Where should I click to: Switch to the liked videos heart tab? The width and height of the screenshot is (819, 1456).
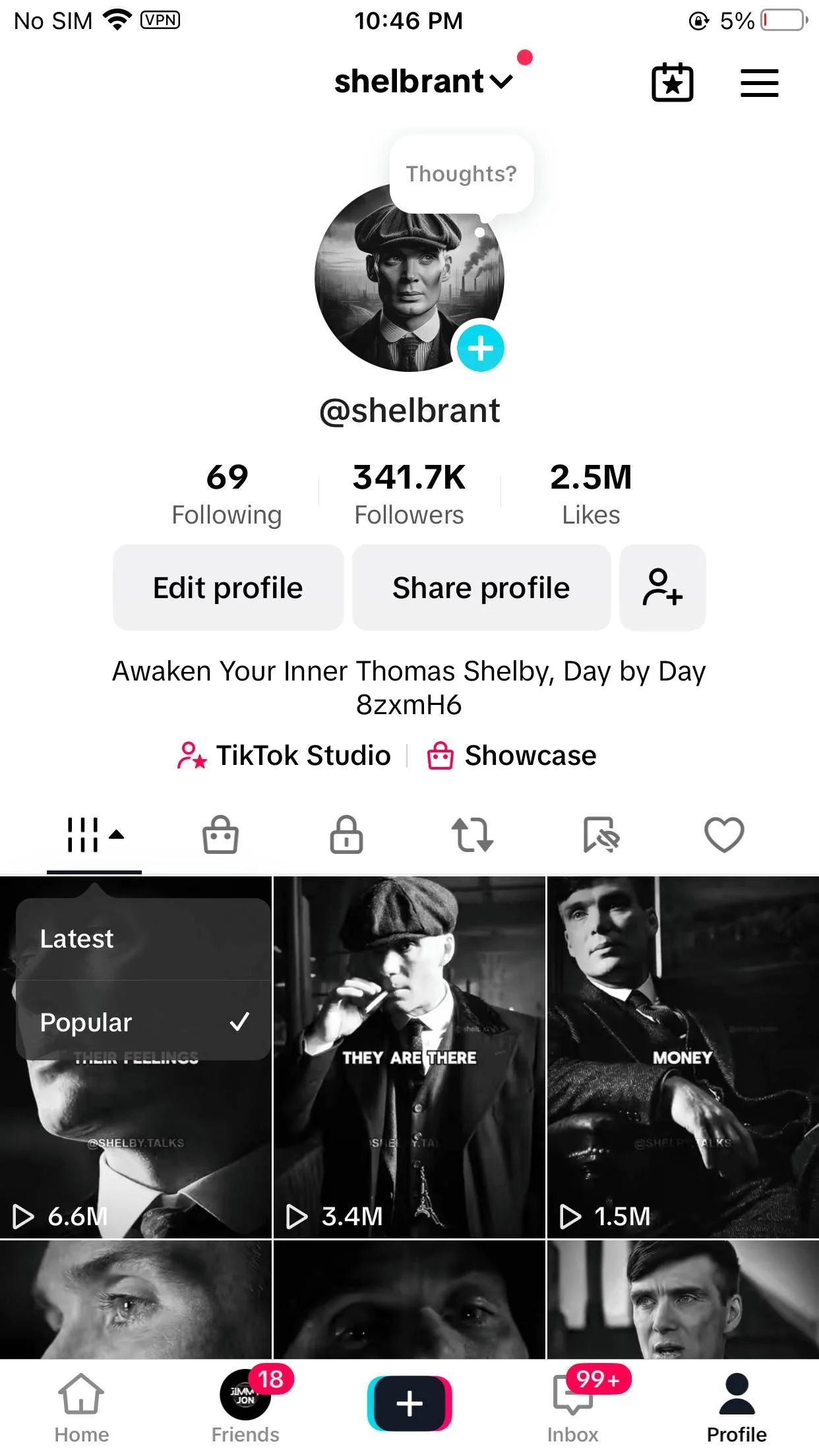pyautogui.click(x=724, y=835)
